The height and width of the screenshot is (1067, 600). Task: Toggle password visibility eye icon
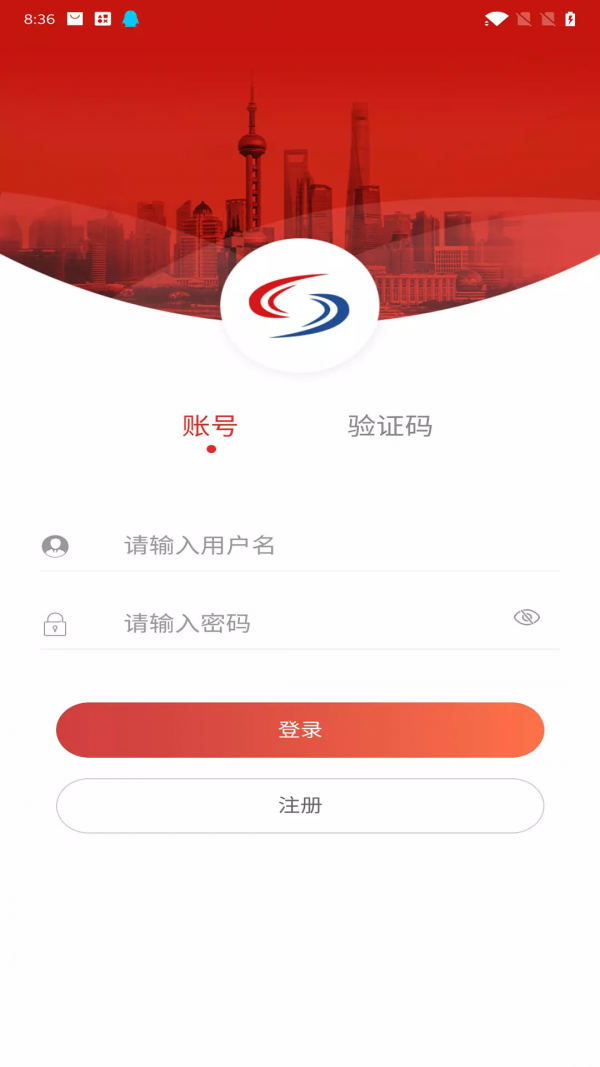click(526, 617)
